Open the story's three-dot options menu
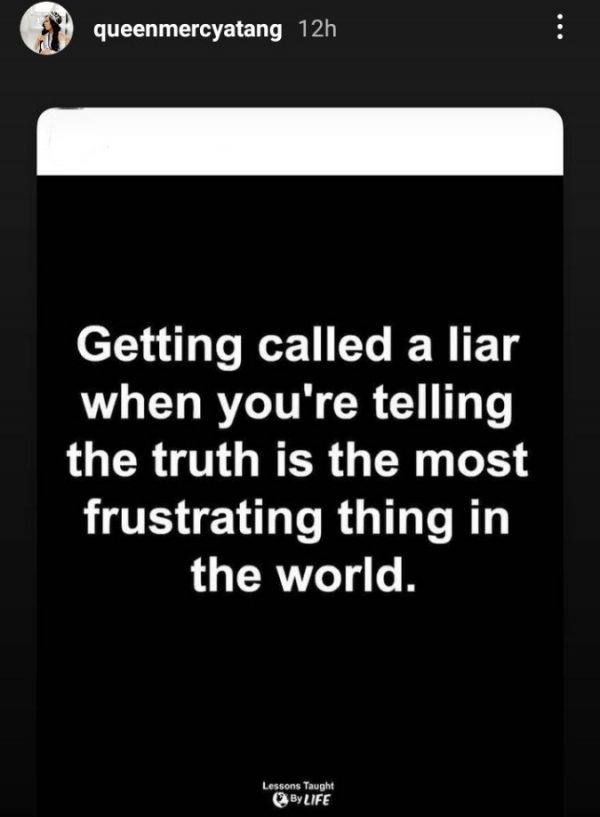 point(560,30)
